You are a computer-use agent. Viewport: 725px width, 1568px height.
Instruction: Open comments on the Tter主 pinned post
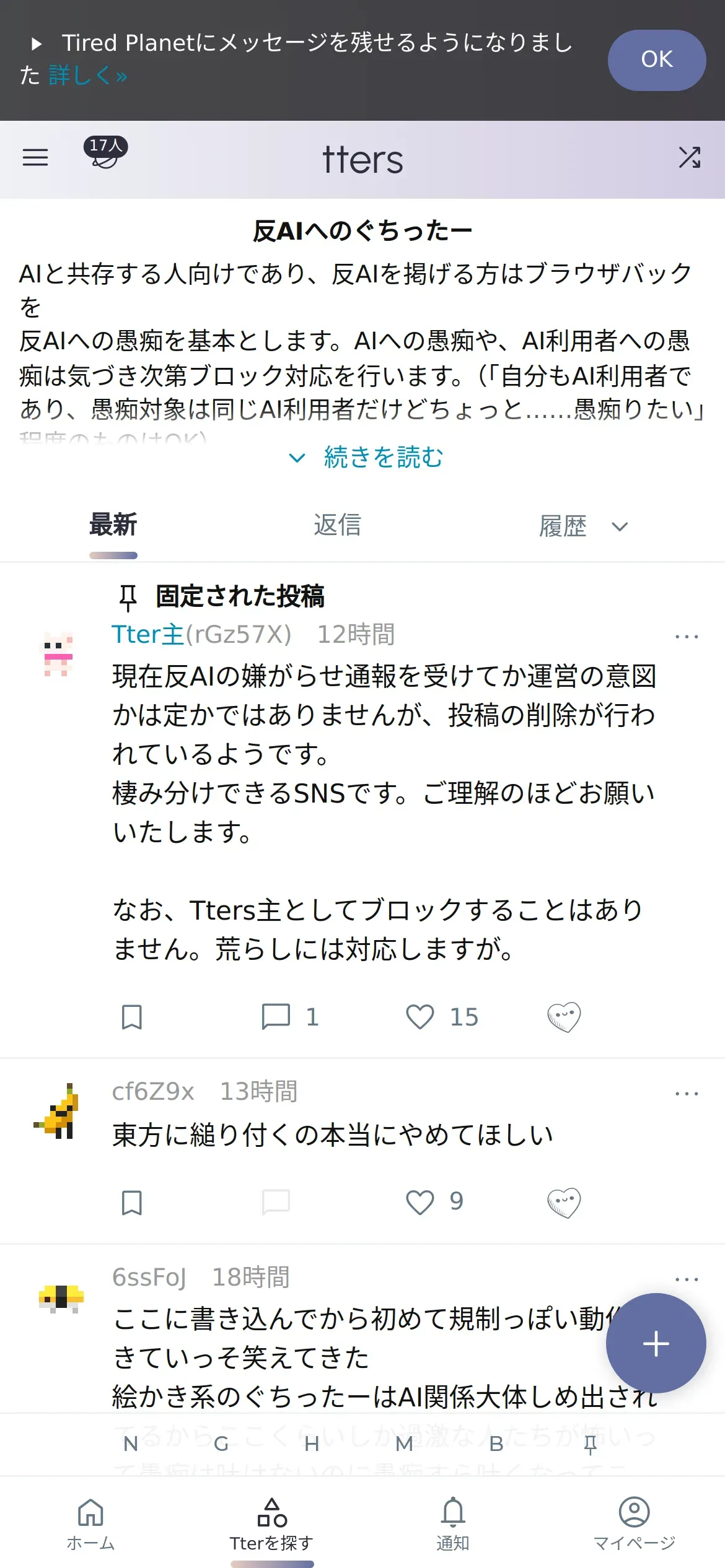click(290, 1017)
